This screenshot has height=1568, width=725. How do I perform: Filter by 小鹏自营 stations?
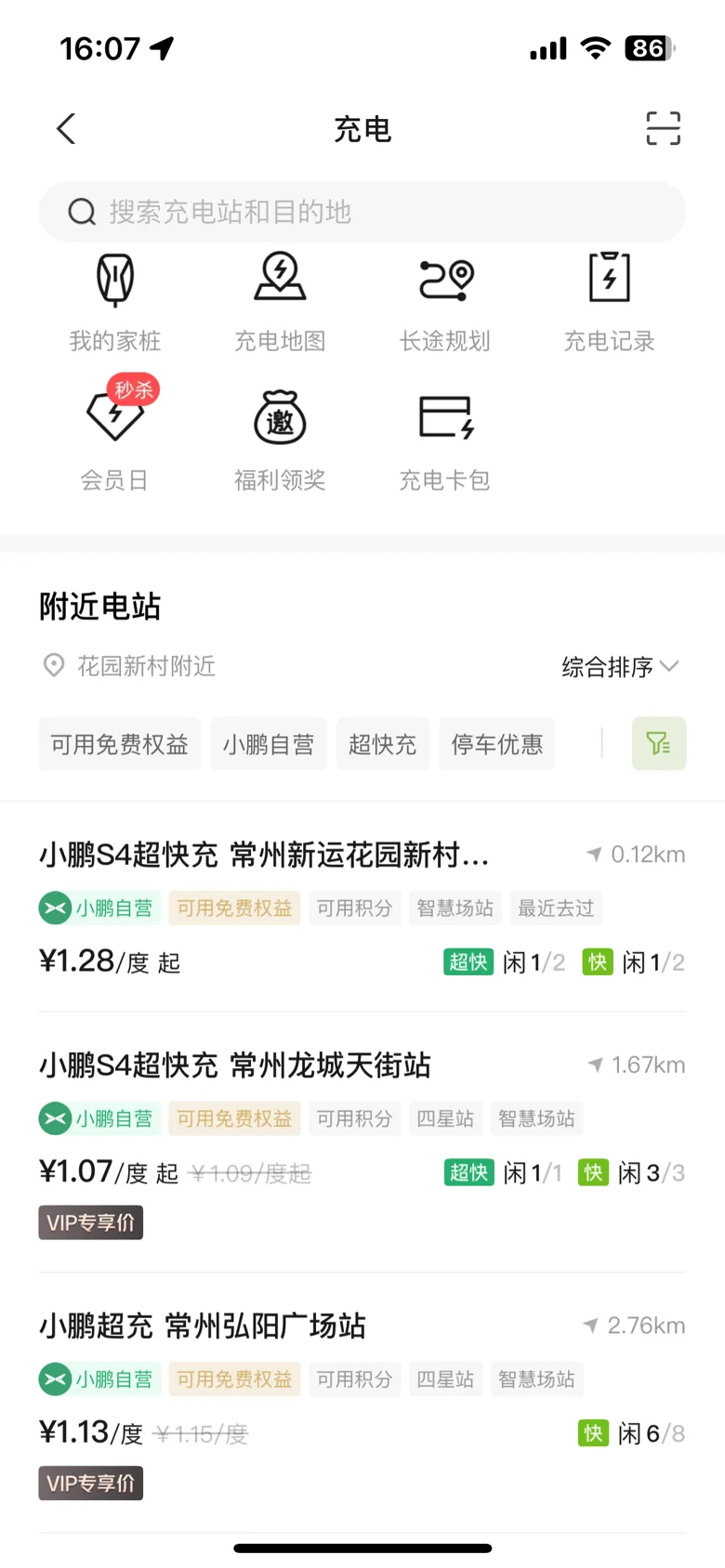269,744
